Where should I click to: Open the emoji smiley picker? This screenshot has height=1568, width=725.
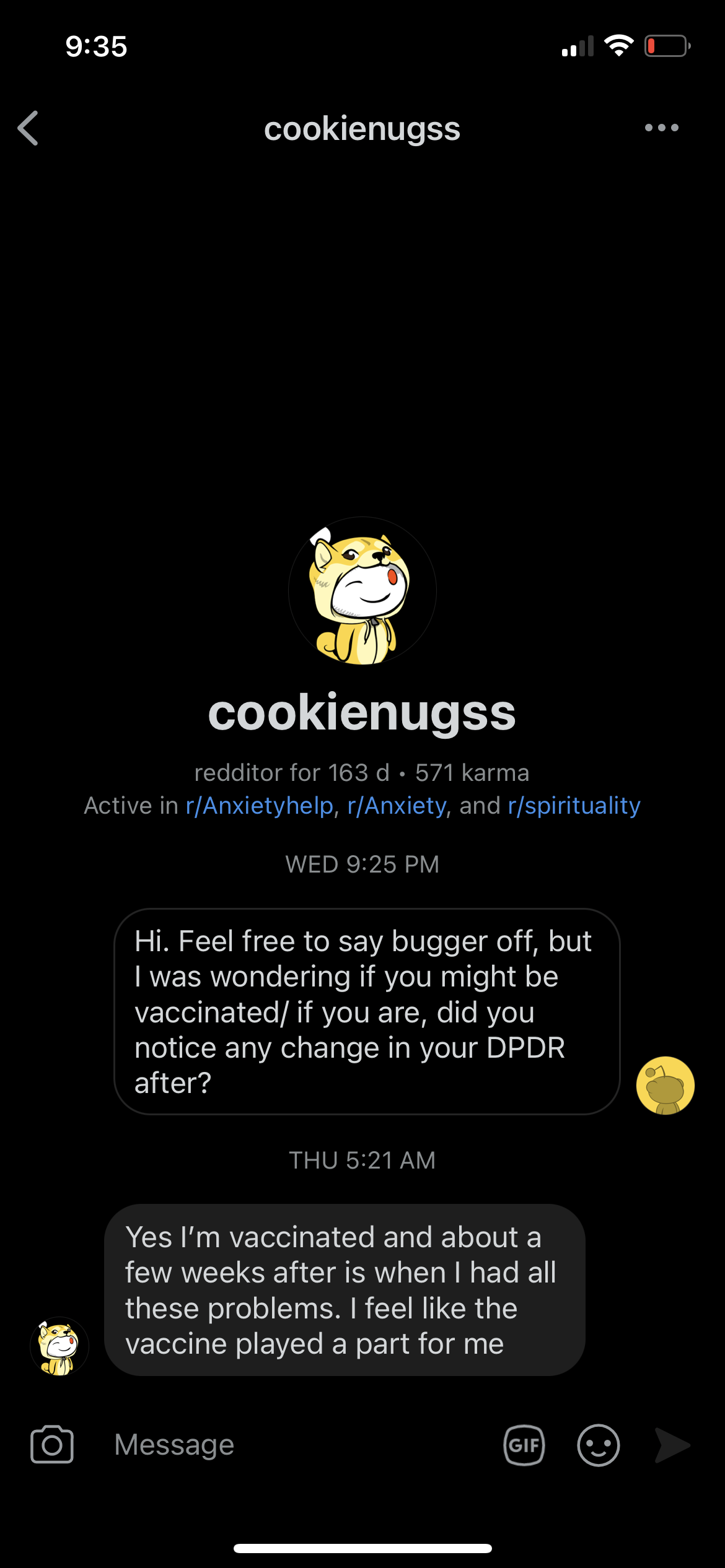pos(598,1445)
